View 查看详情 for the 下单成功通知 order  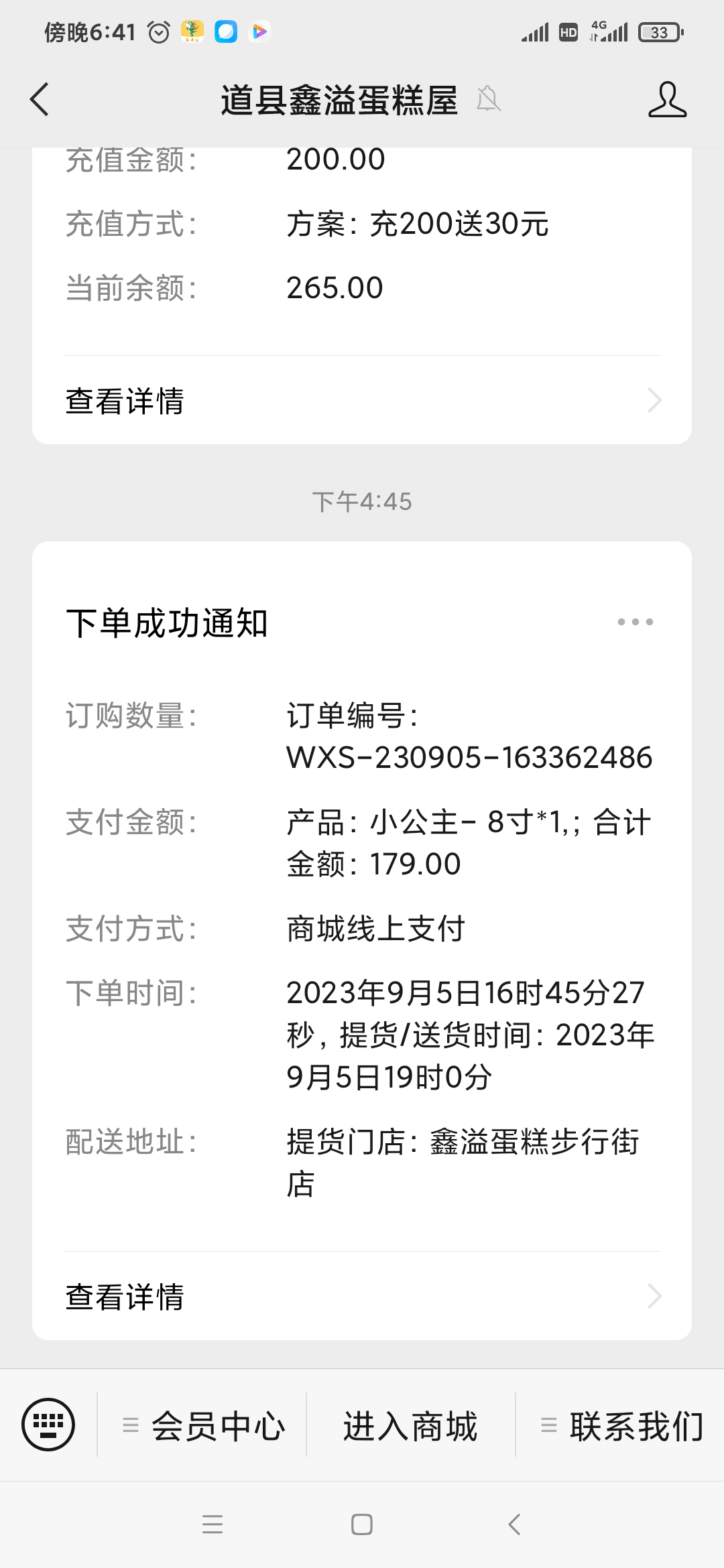point(362,1297)
